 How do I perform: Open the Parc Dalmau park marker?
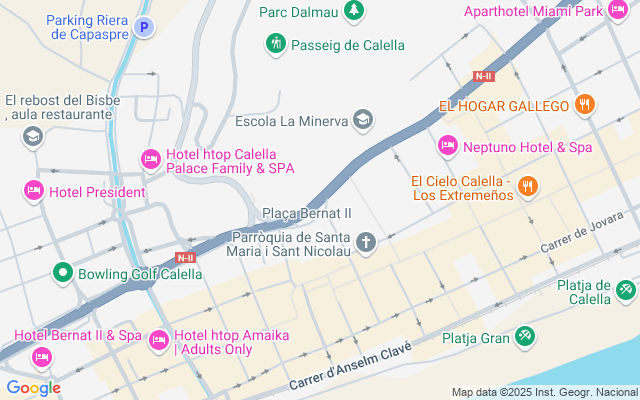coord(354,11)
